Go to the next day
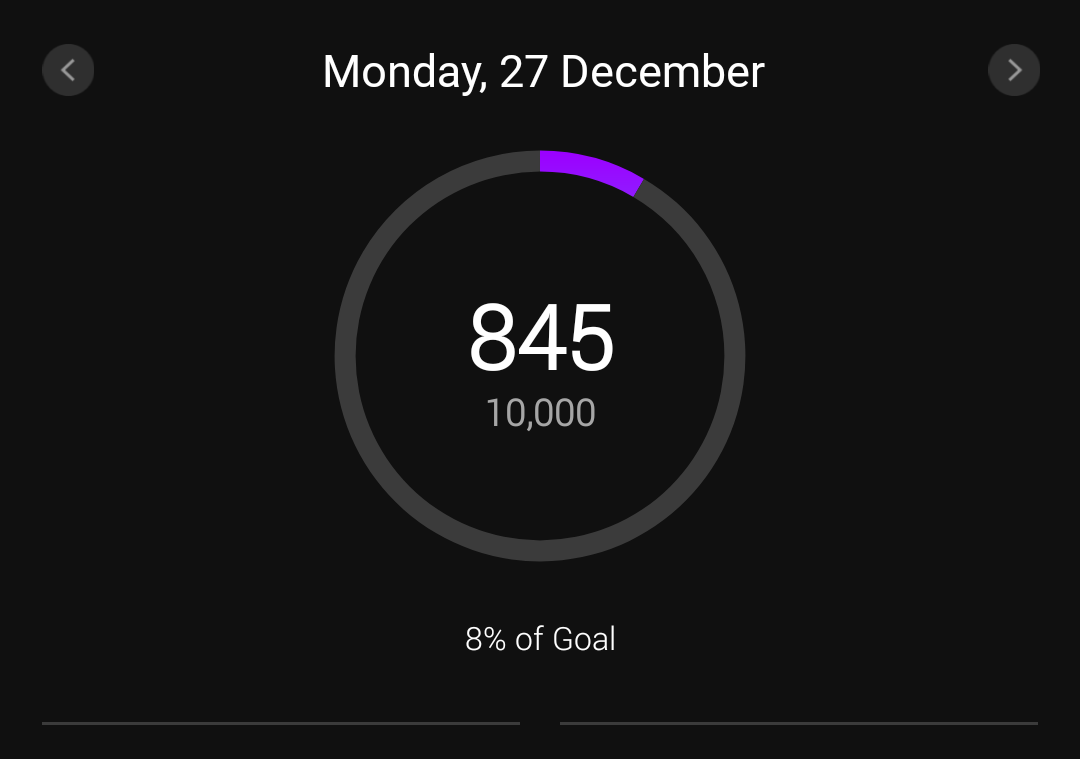This screenshot has height=759, width=1080. tap(1013, 70)
